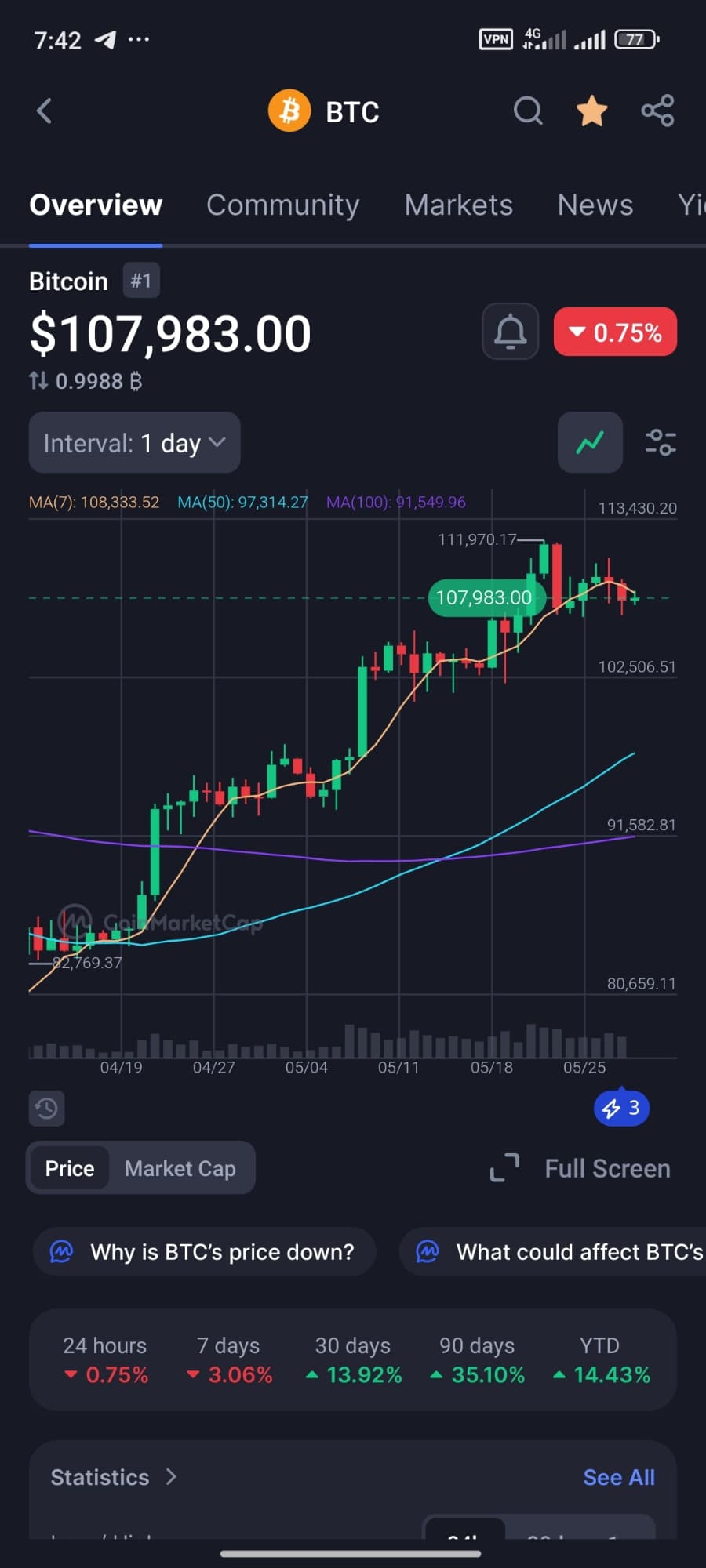Switch to the Markets tab
The image size is (706, 1568).
coord(458,205)
